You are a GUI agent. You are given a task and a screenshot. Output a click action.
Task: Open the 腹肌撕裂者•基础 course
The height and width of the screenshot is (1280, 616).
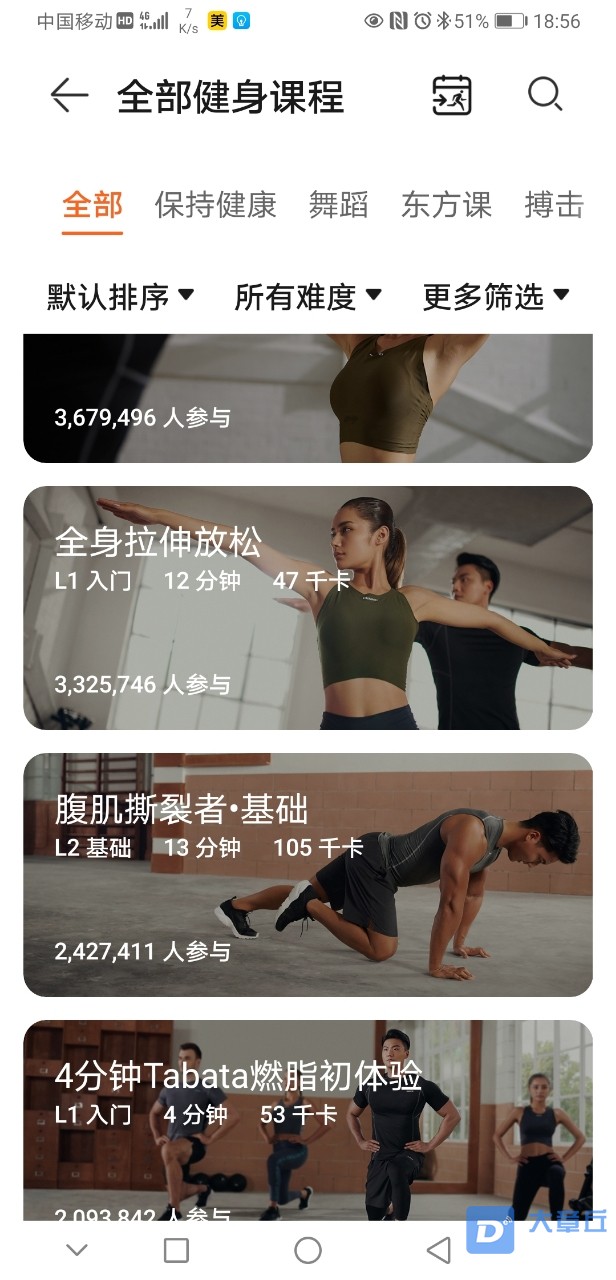click(308, 875)
